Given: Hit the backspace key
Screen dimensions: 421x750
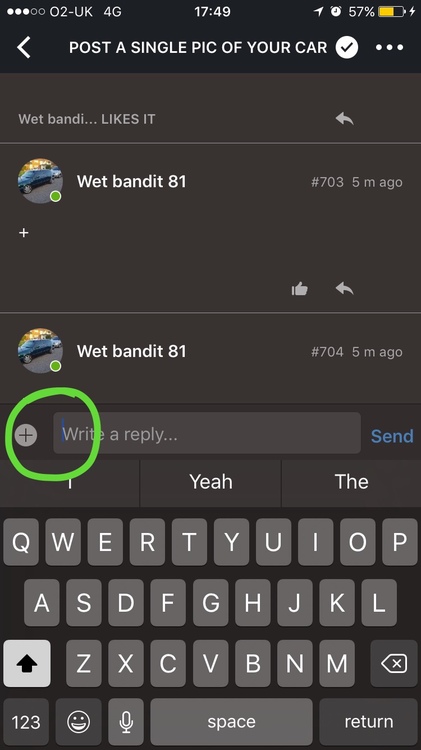Looking at the screenshot, I should click(394, 663).
